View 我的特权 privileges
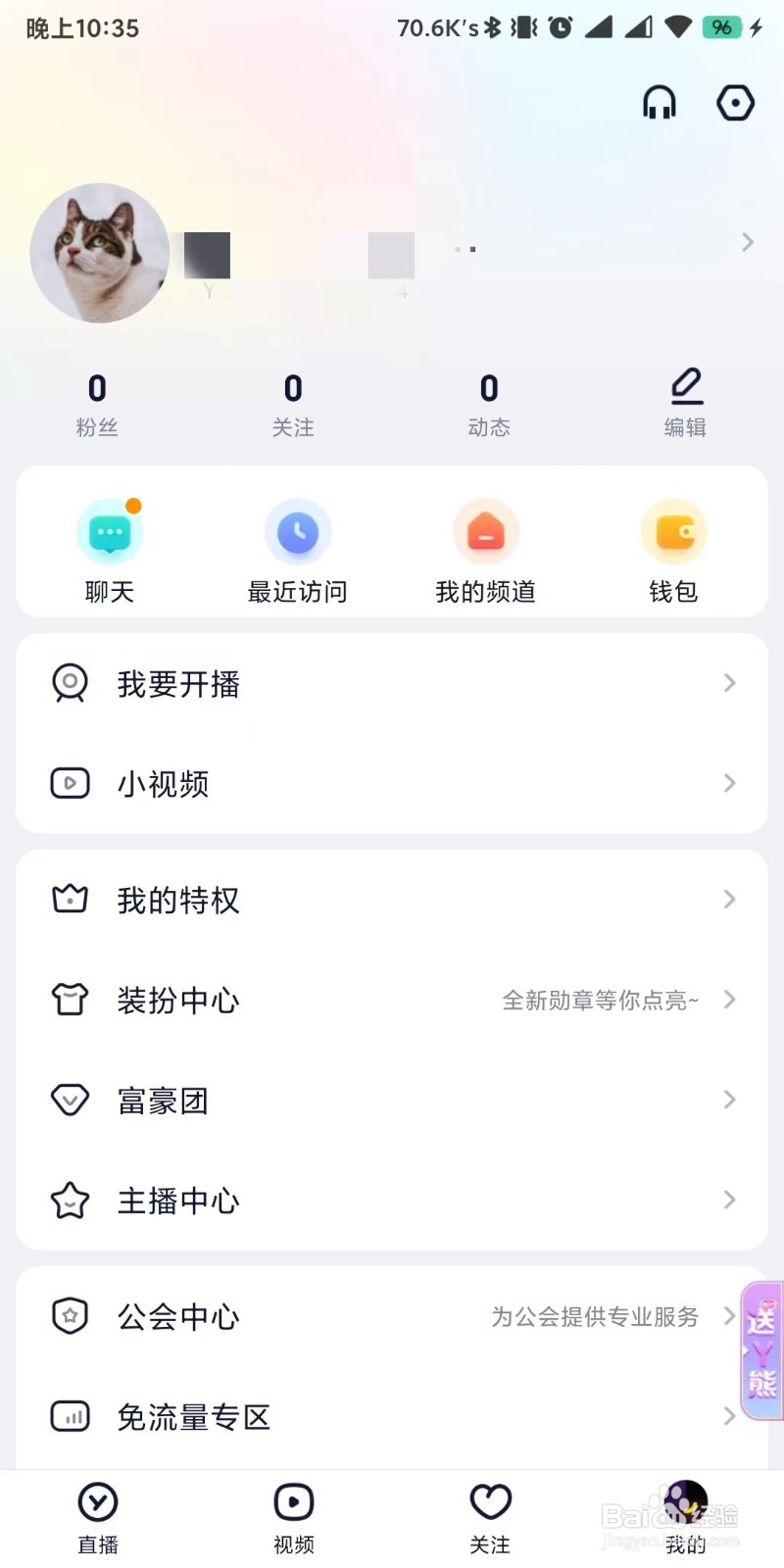Viewport: 784px width, 1568px height. click(391, 900)
